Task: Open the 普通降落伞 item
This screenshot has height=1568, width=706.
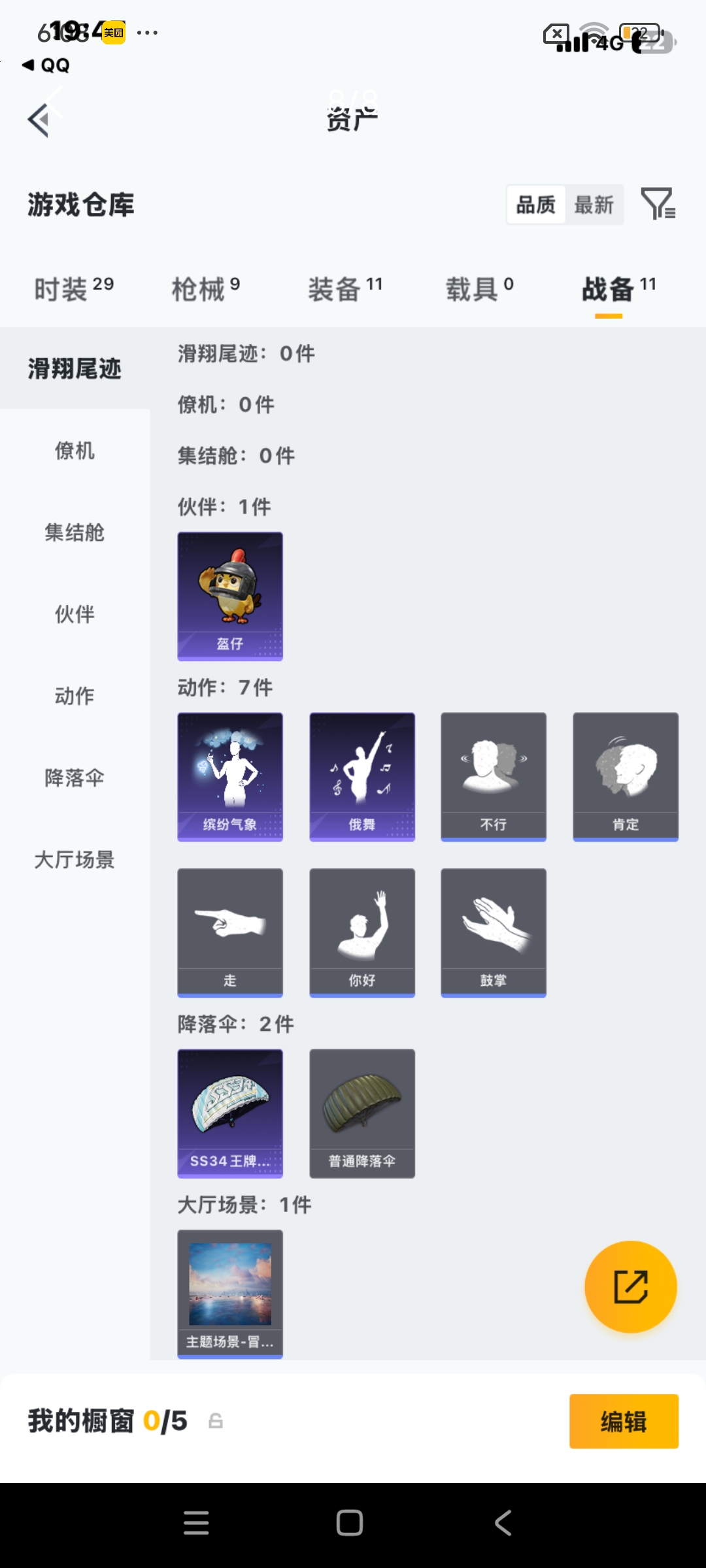Action: tap(362, 1113)
